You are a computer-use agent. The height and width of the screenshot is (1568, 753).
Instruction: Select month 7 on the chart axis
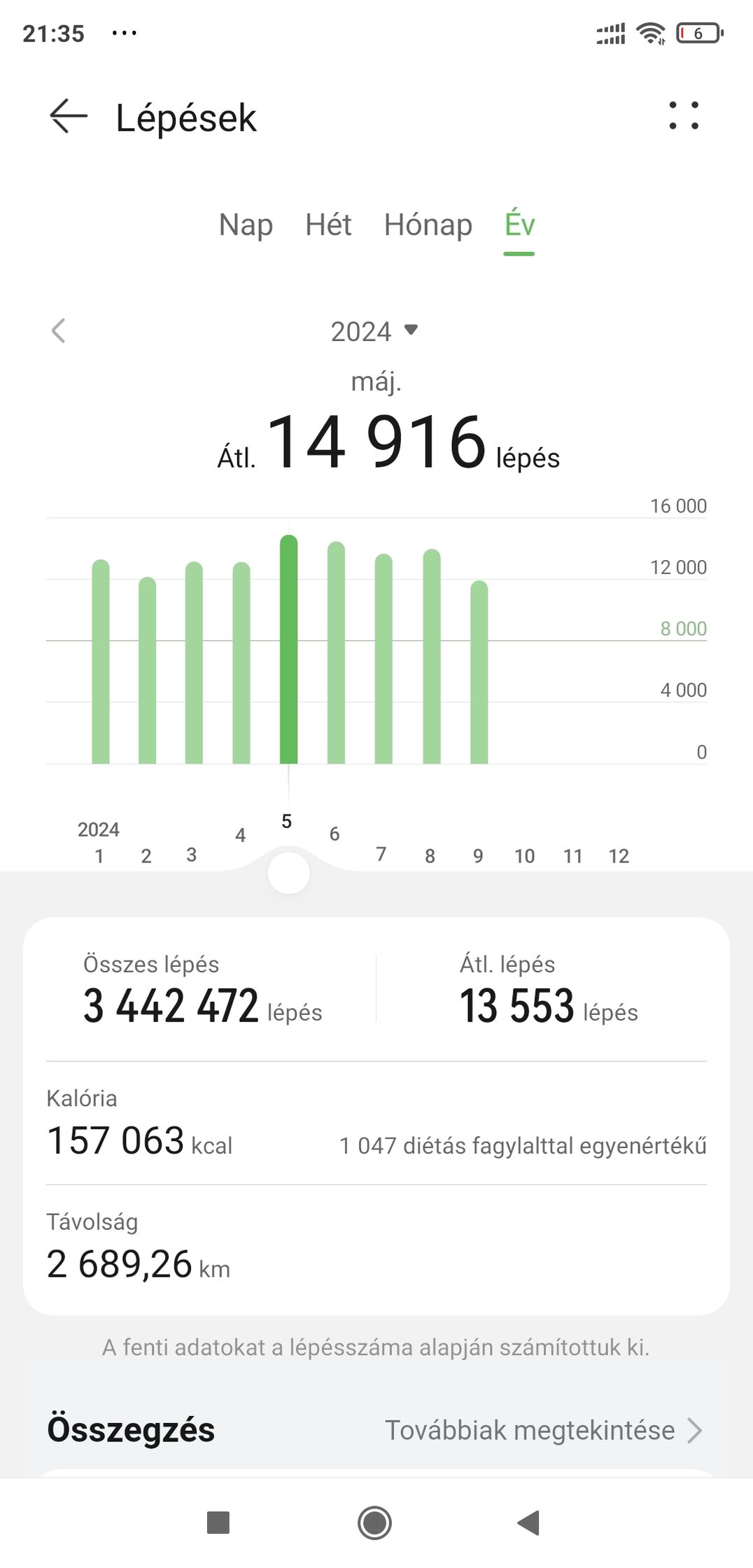point(381,854)
